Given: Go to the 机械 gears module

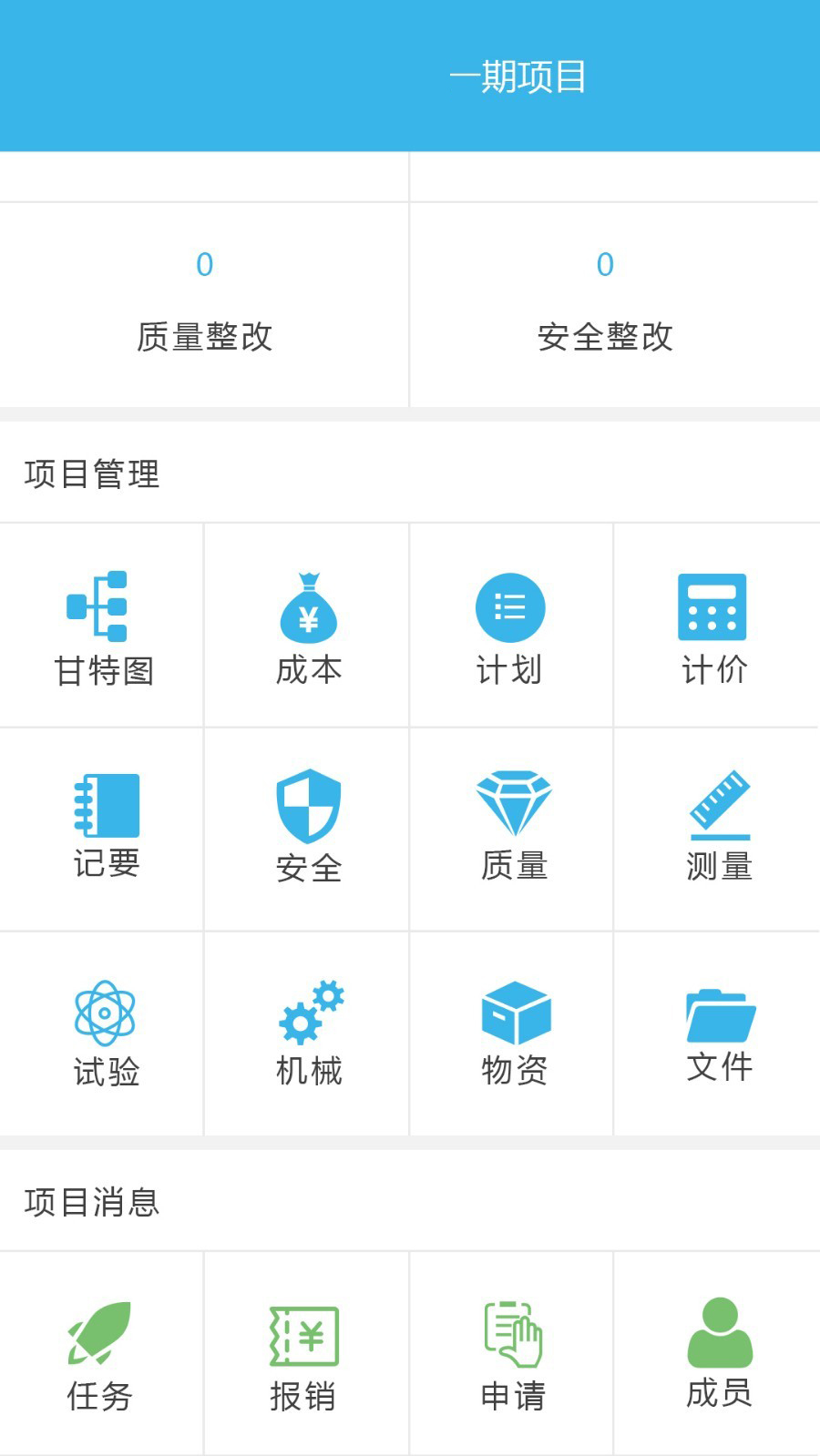Looking at the screenshot, I should click(x=308, y=1033).
